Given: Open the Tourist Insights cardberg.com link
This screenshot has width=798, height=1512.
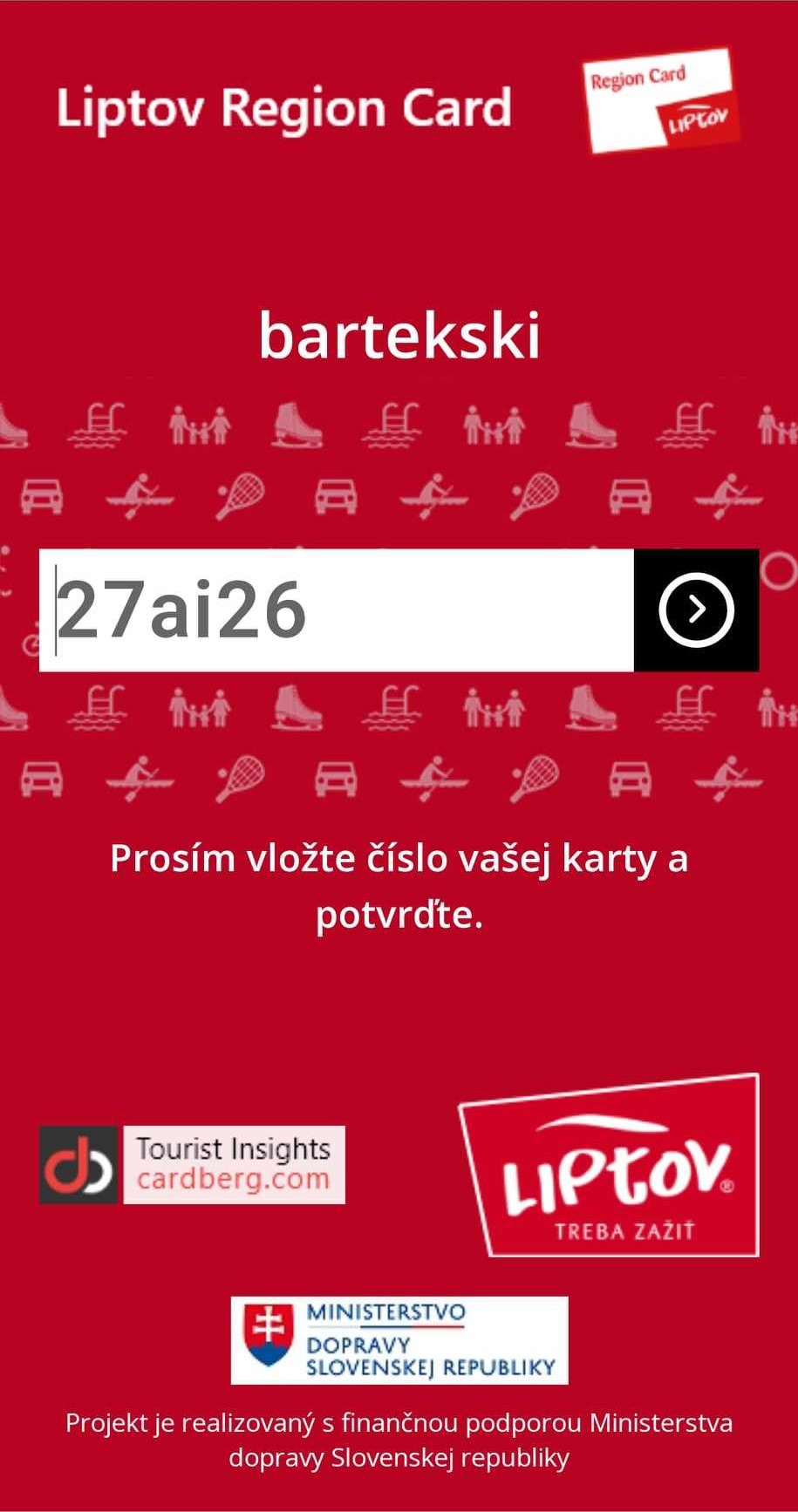Looking at the screenshot, I should pyautogui.click(x=192, y=1165).
